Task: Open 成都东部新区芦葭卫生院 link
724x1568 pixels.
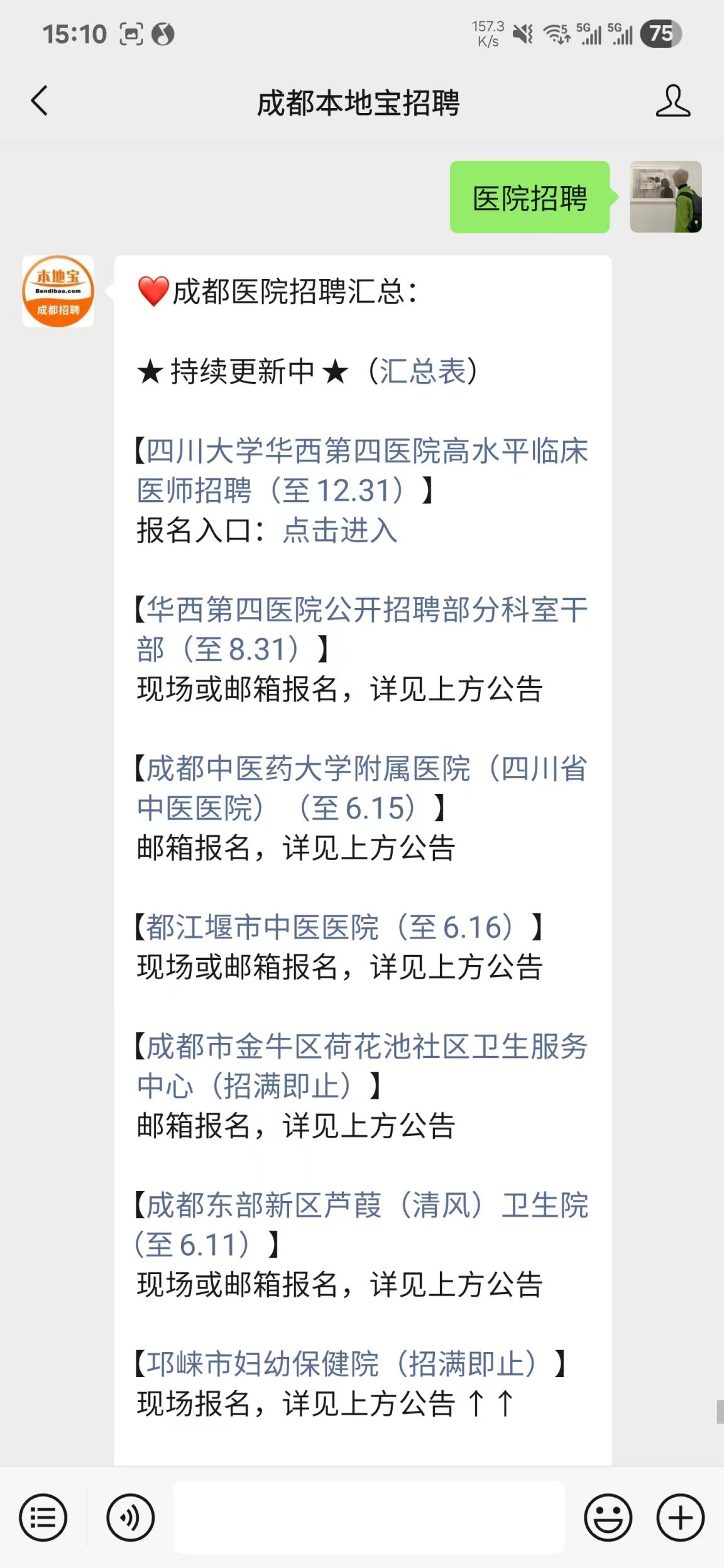Action: click(x=362, y=1224)
